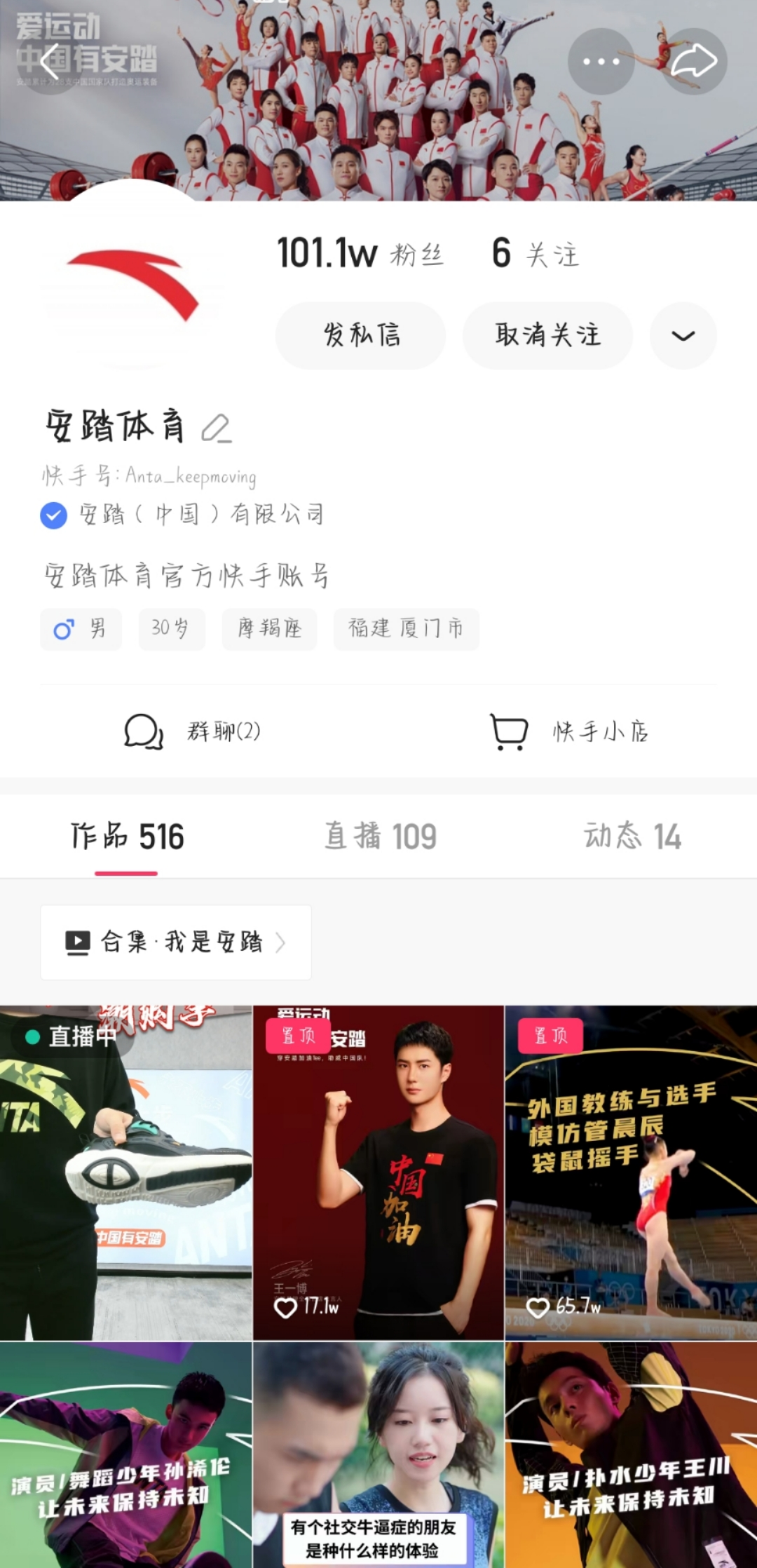
Task: Go back using the top-left arrow
Action: coord(49,62)
